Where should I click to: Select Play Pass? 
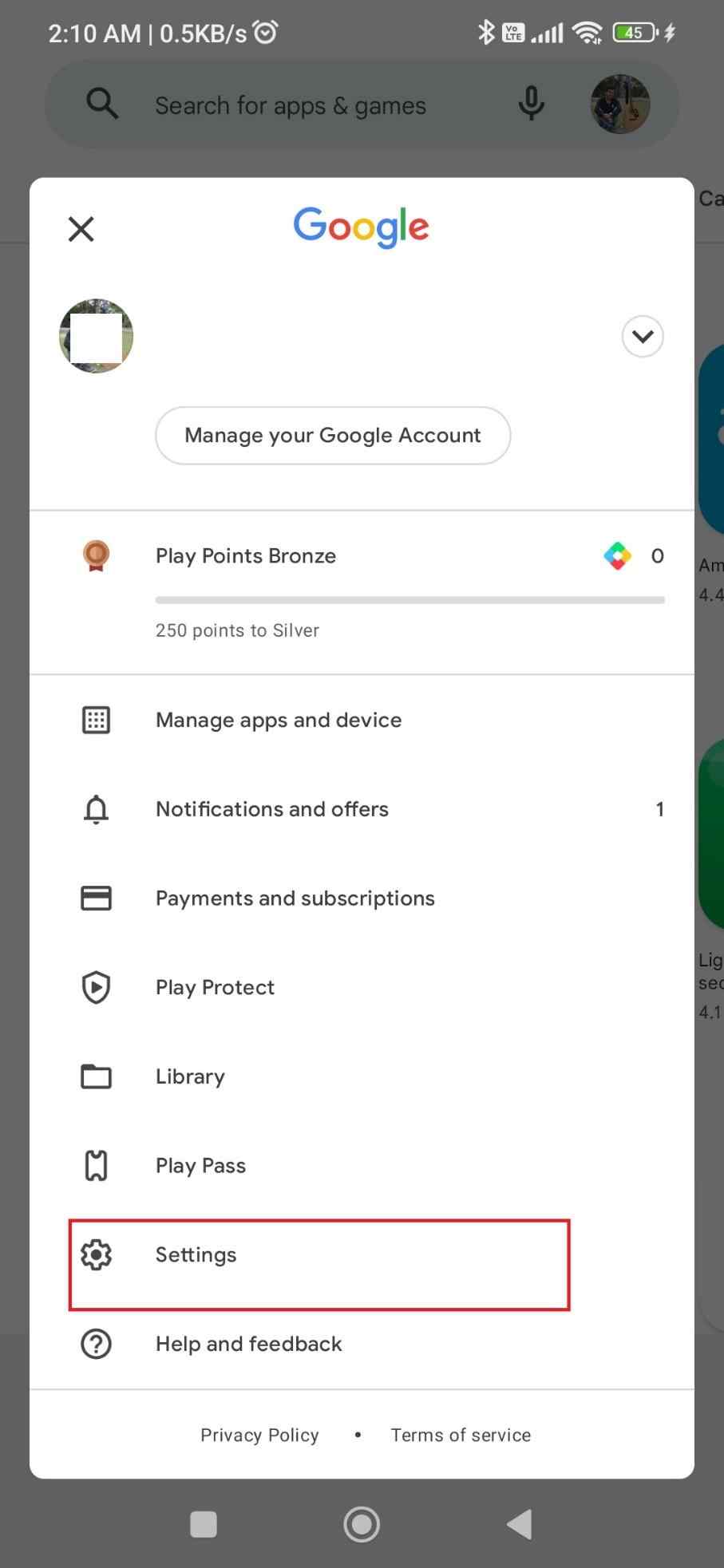(200, 1166)
